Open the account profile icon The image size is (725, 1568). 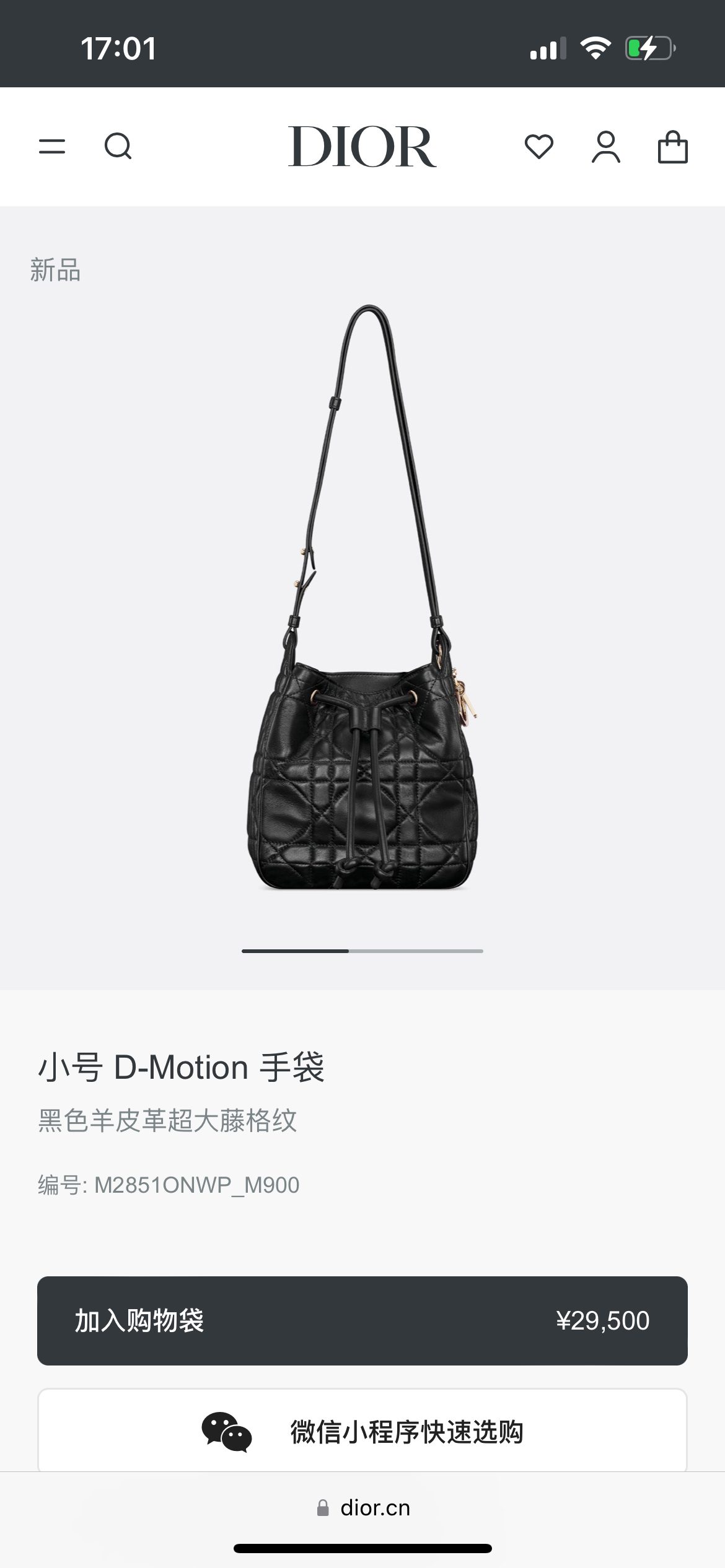click(x=605, y=147)
